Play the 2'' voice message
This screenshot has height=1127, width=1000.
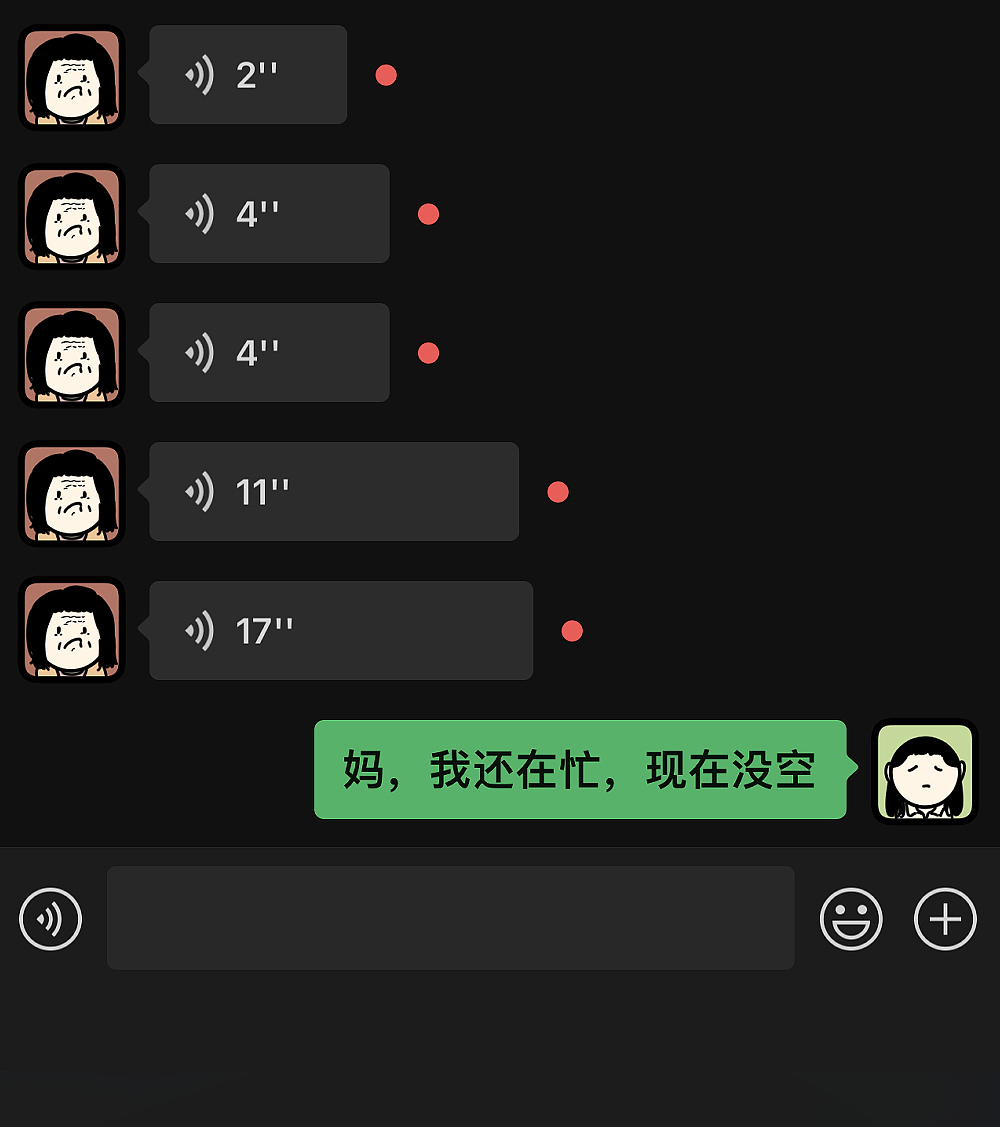coord(247,74)
